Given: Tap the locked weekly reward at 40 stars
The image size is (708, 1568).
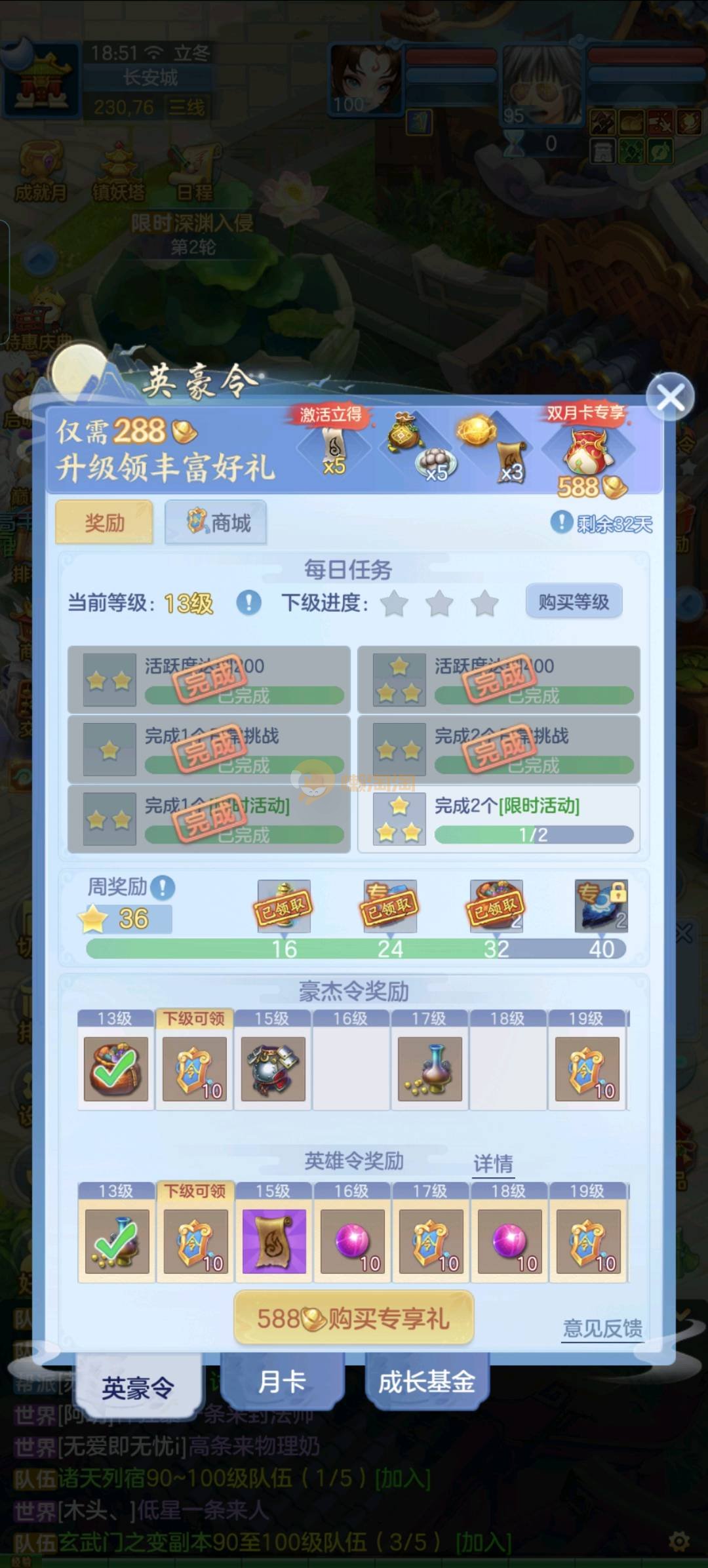Looking at the screenshot, I should 601,906.
